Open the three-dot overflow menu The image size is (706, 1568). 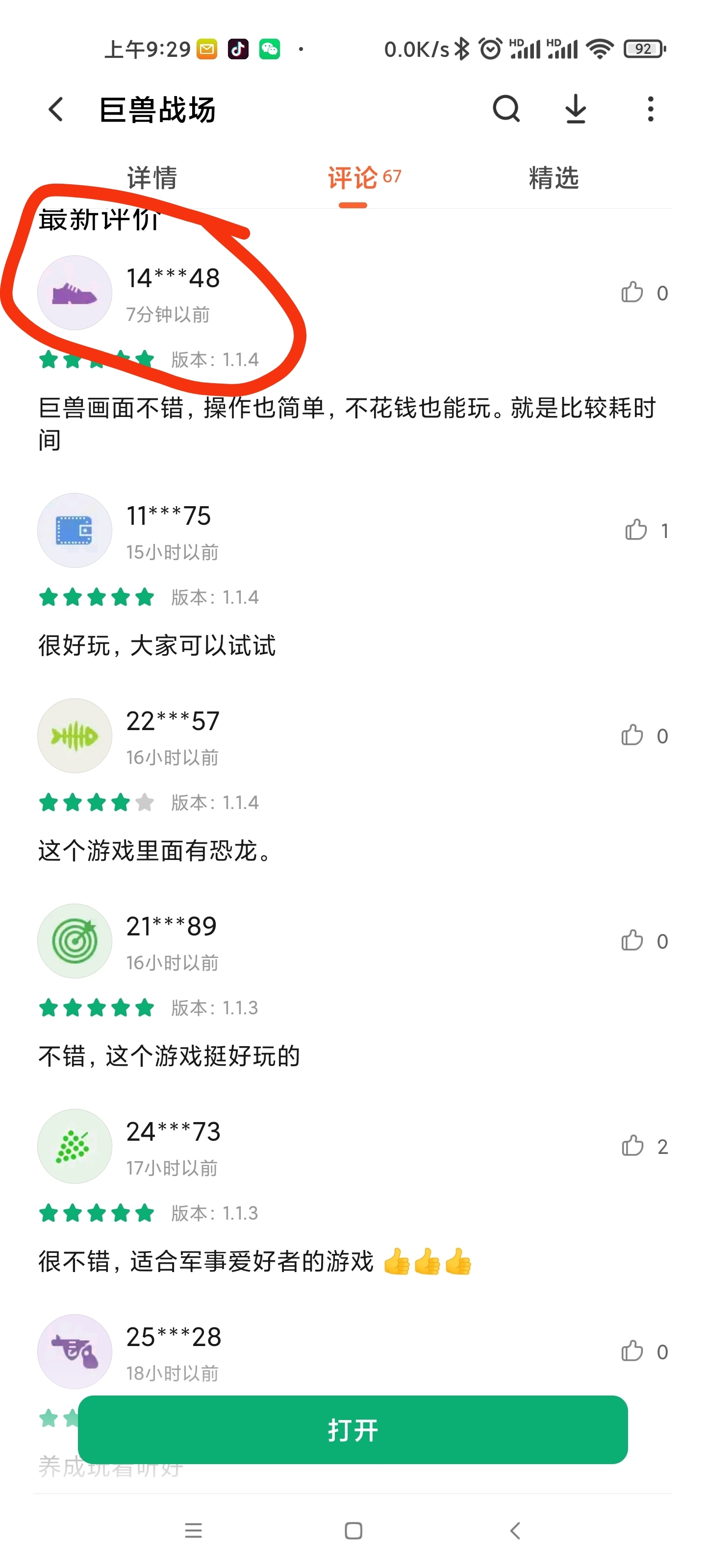[x=650, y=110]
